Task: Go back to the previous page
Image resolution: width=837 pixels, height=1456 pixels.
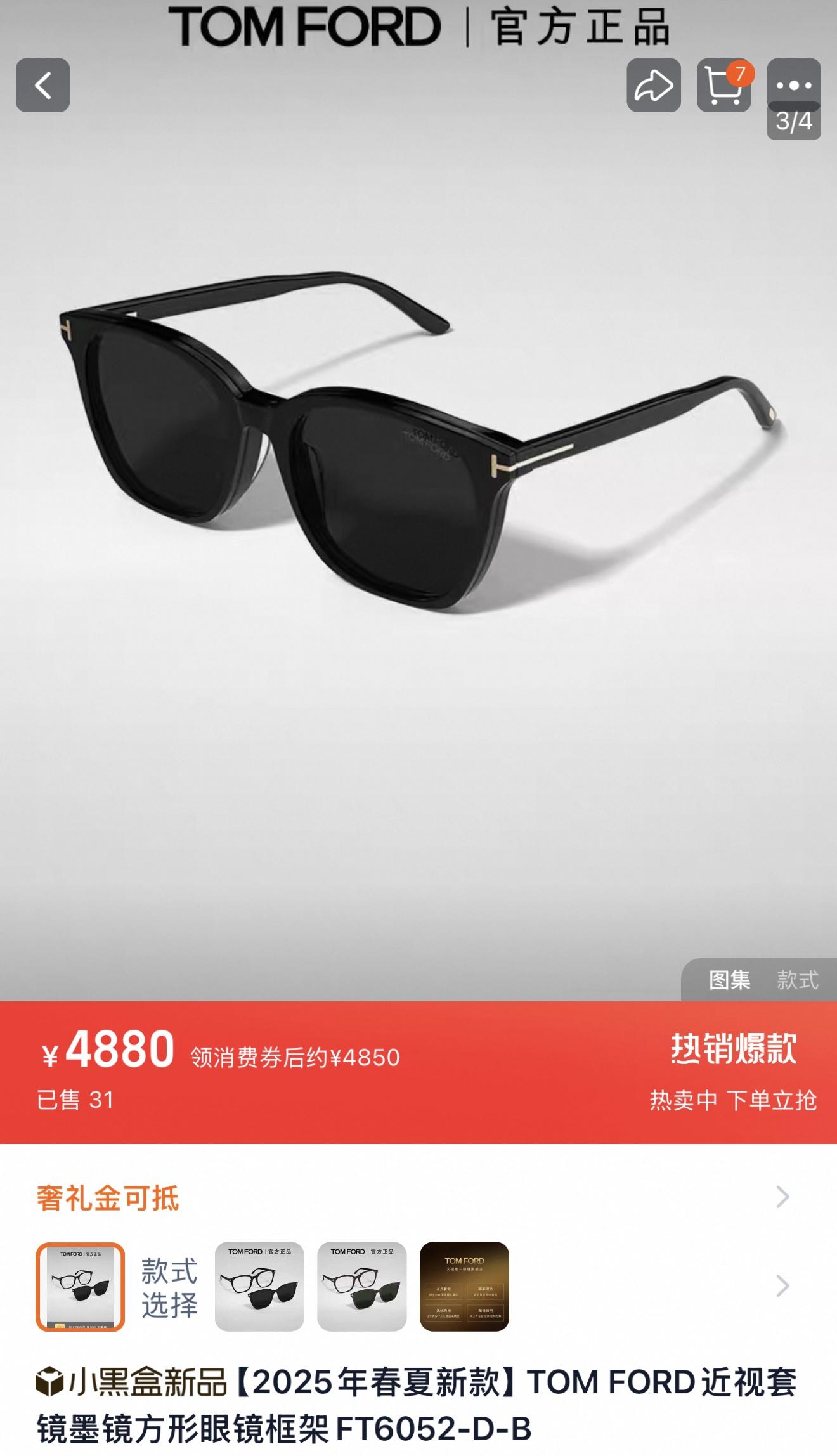Action: pos(42,85)
